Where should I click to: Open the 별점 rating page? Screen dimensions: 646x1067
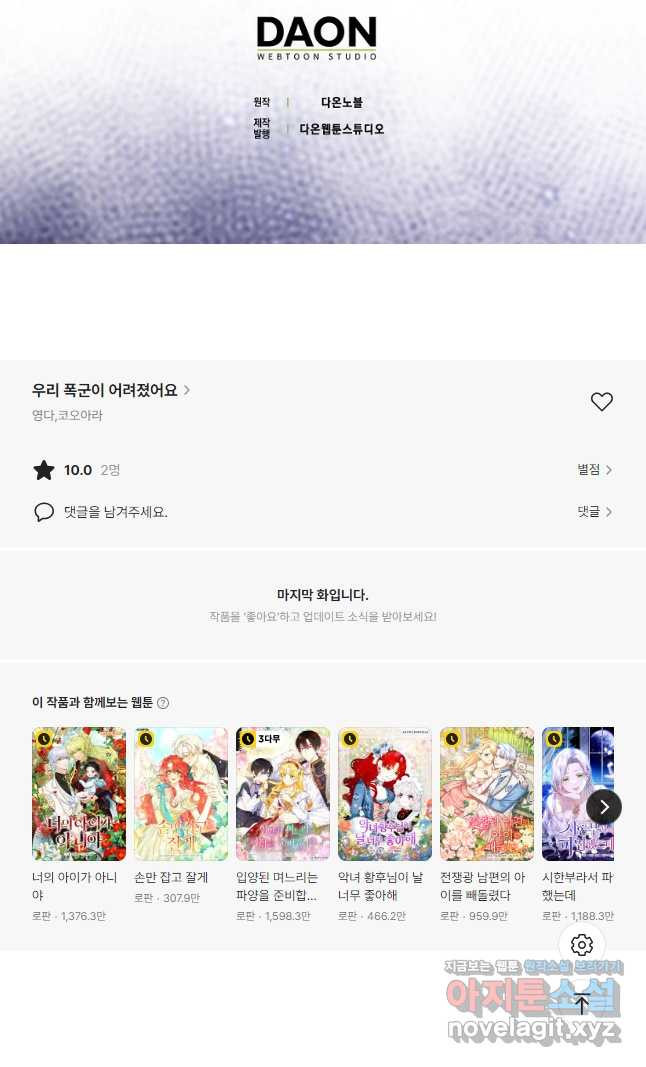pyautogui.click(x=594, y=470)
